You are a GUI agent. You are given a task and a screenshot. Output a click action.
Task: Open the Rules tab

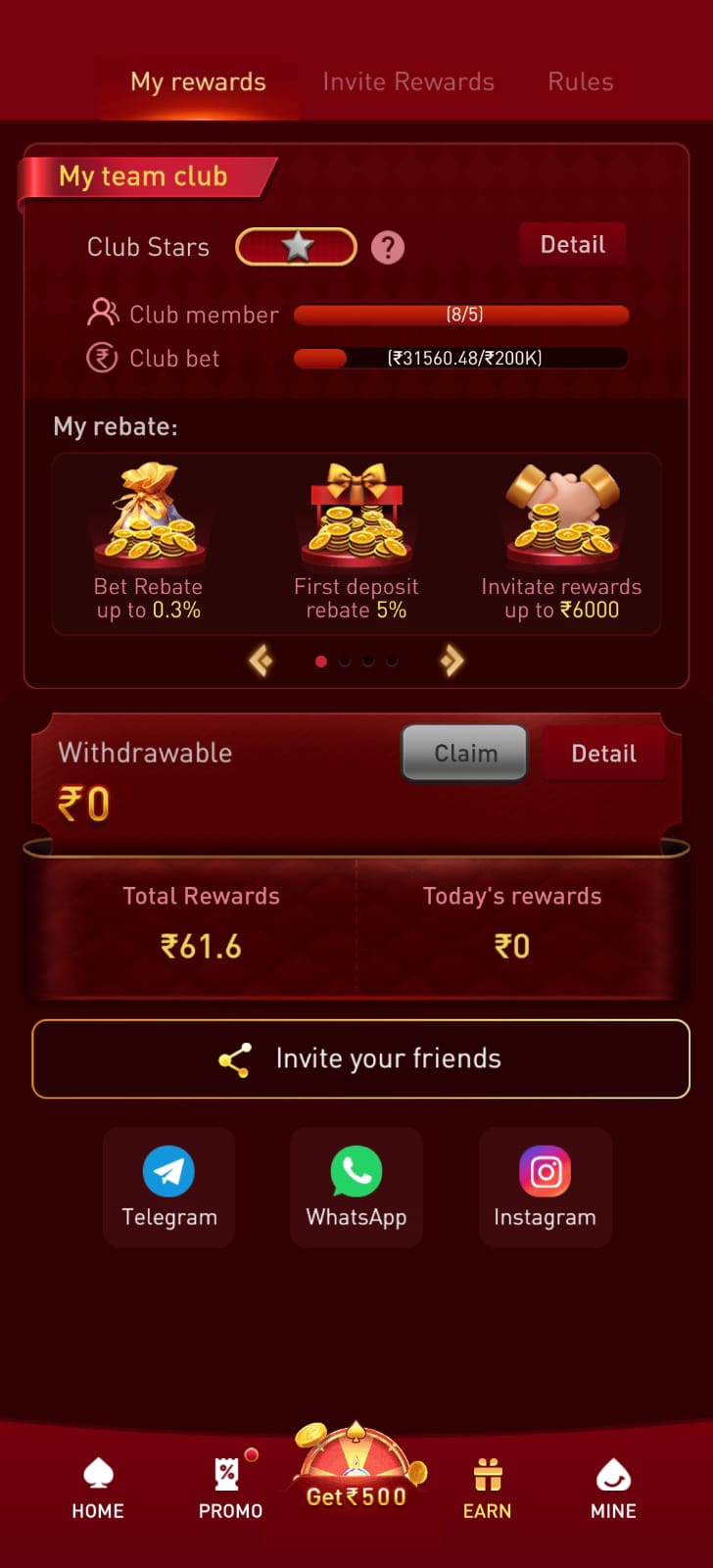(x=579, y=82)
